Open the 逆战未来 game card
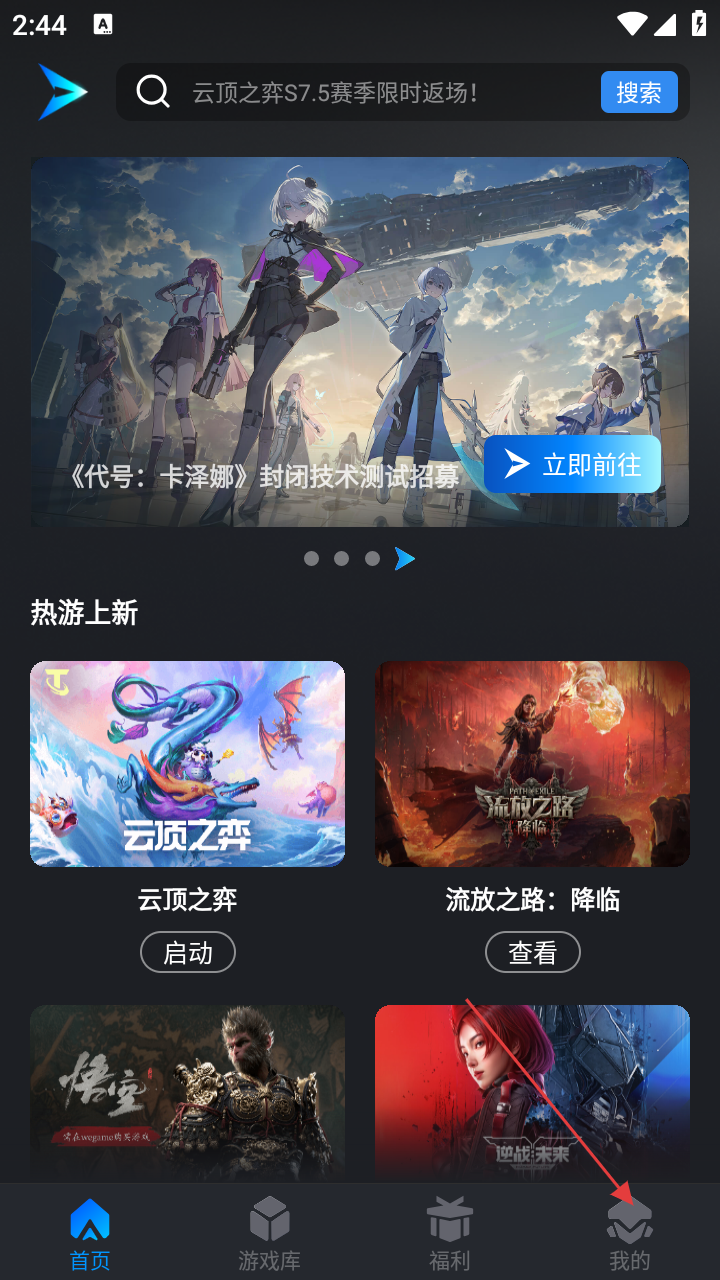Viewport: 720px width, 1280px height. pyautogui.click(x=532, y=1092)
